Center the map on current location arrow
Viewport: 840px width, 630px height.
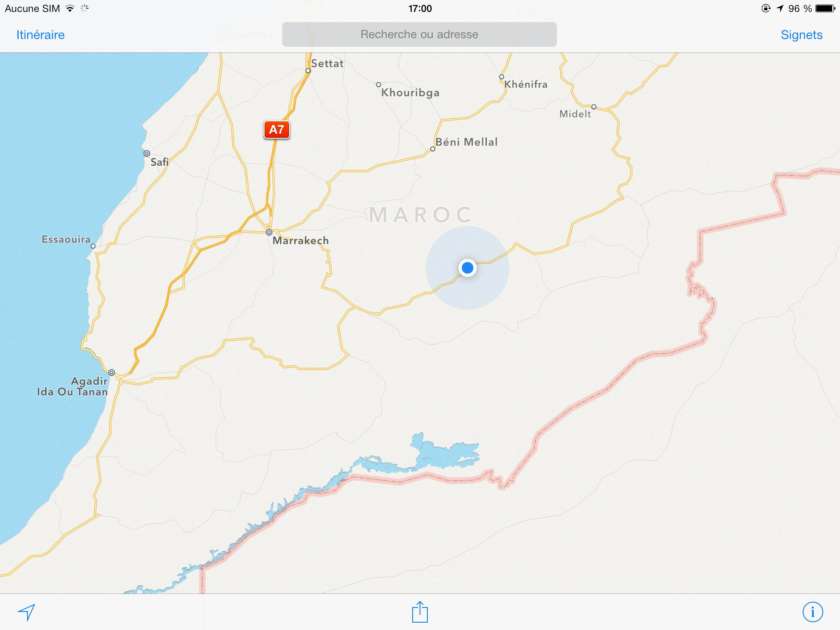point(27,612)
